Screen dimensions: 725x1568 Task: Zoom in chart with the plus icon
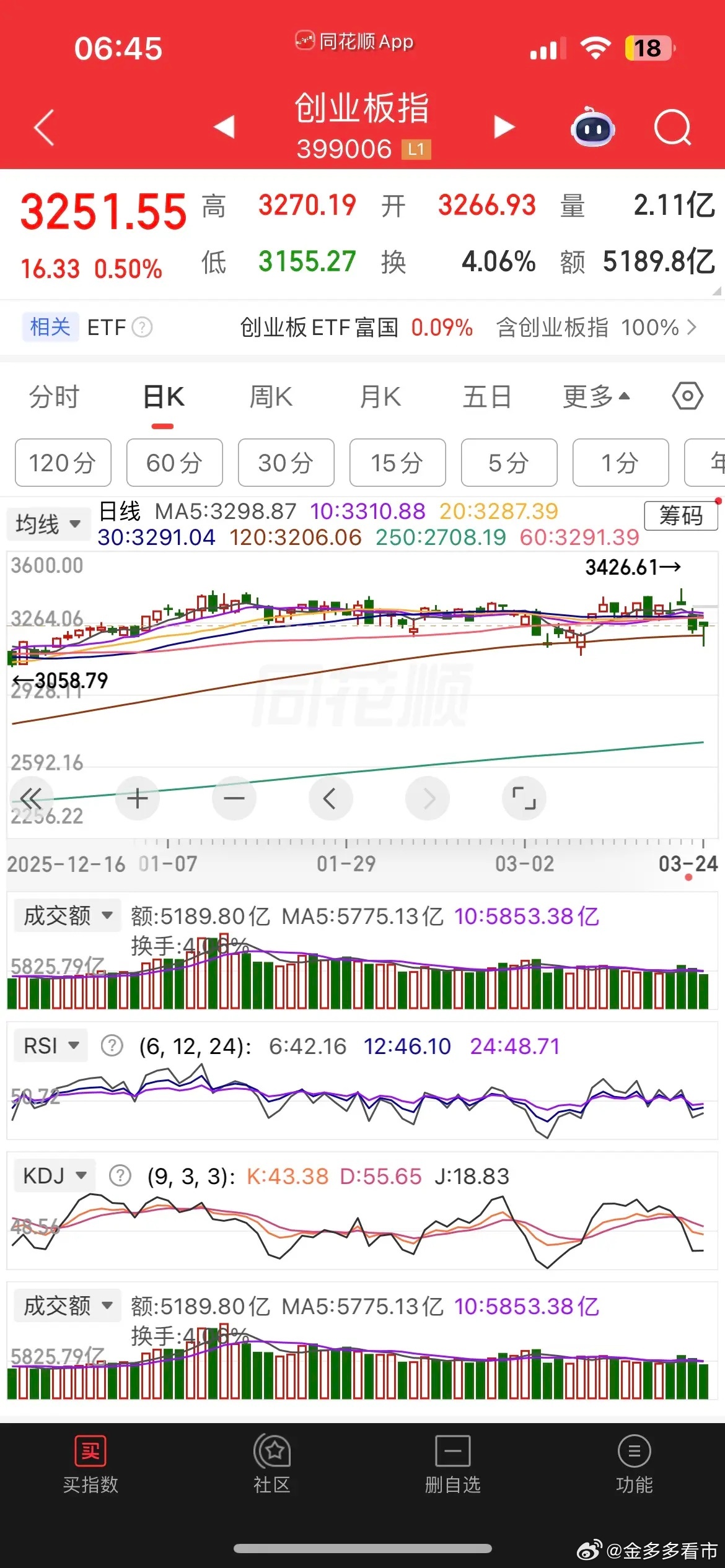(x=138, y=798)
